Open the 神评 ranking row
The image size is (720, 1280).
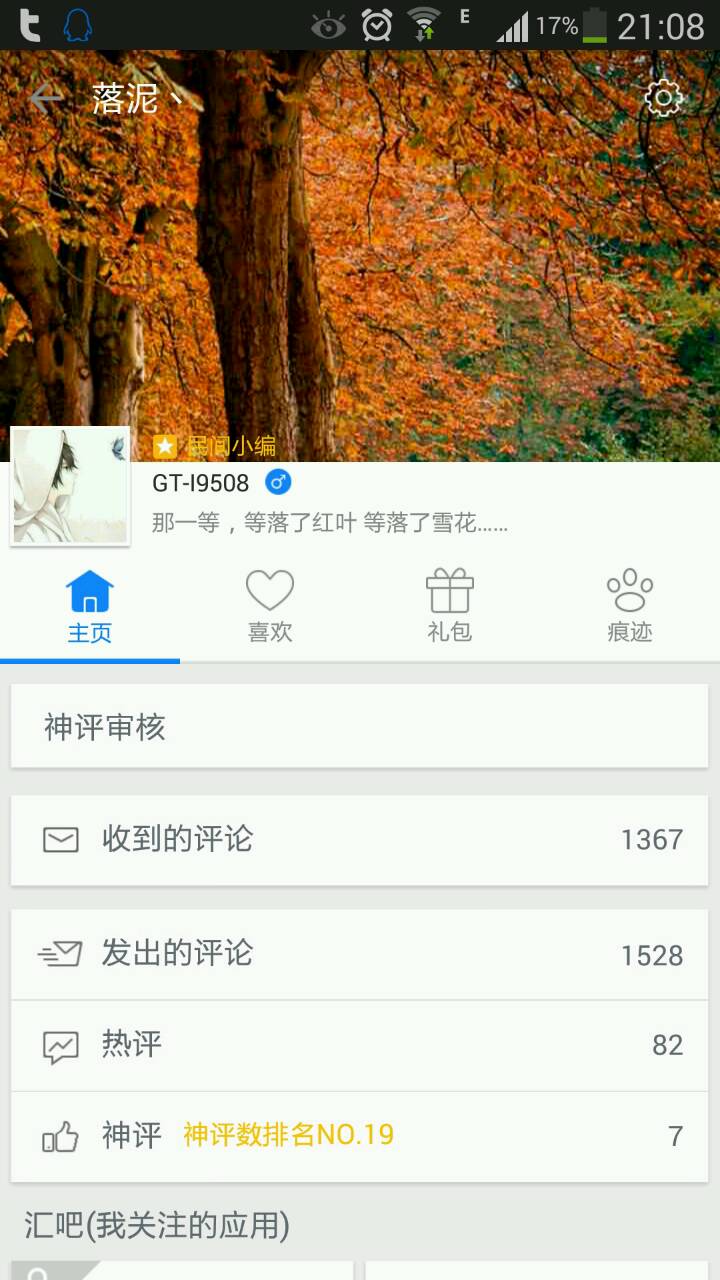(359, 1136)
